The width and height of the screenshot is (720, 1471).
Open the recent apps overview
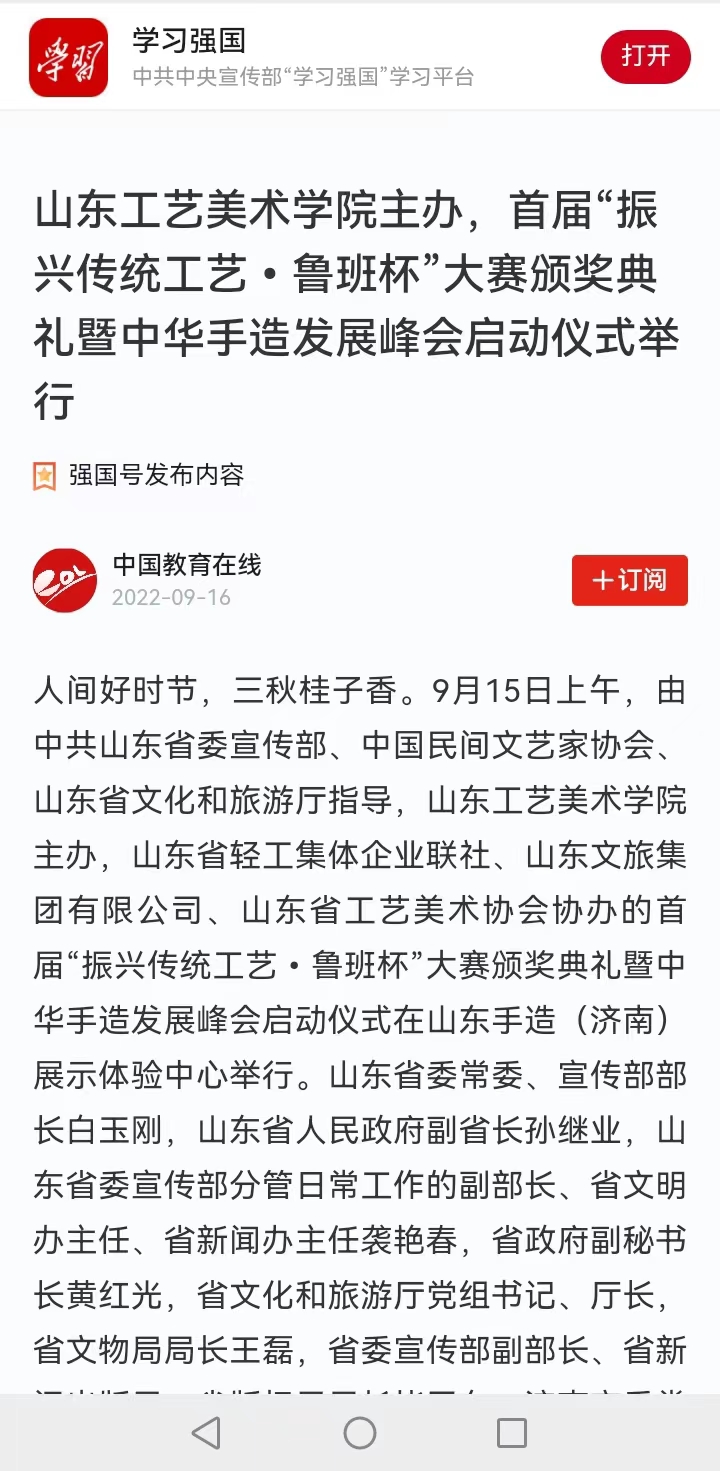tap(511, 1433)
